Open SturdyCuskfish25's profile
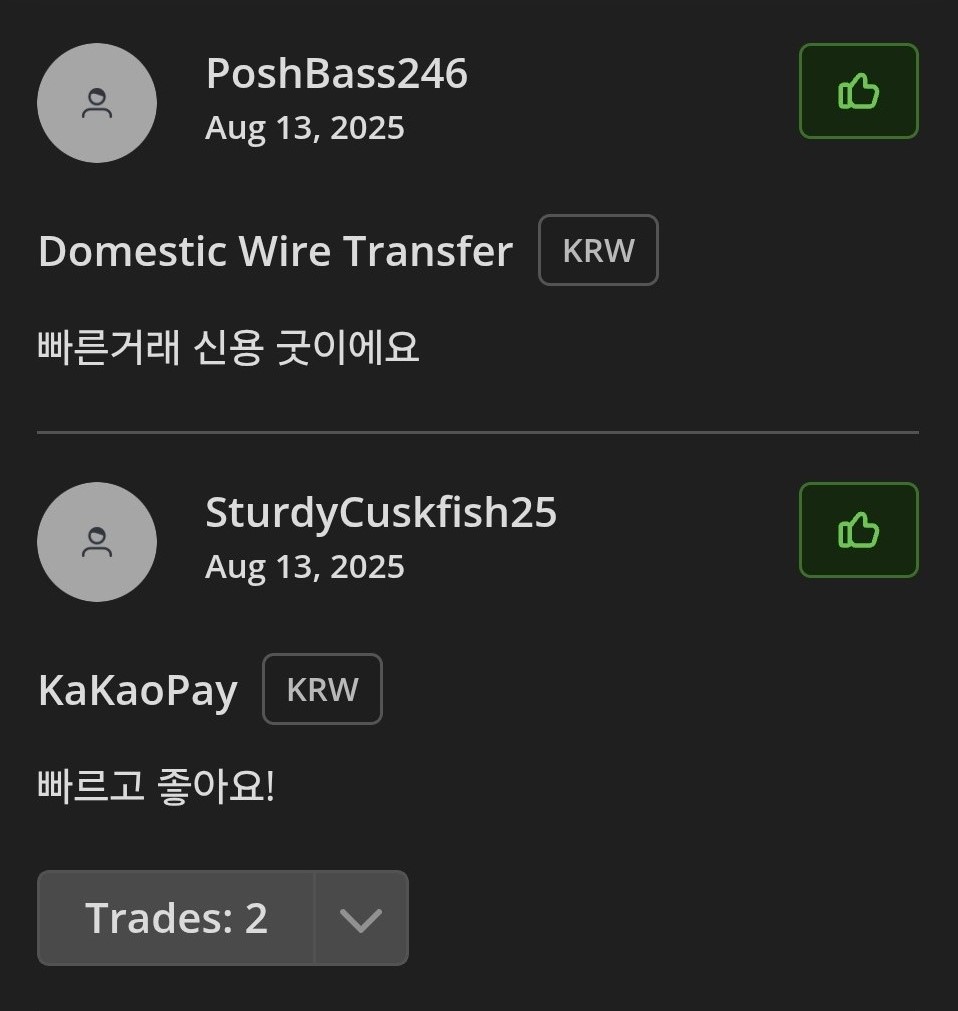Viewport: 958px width, 1011px height. click(x=380, y=514)
